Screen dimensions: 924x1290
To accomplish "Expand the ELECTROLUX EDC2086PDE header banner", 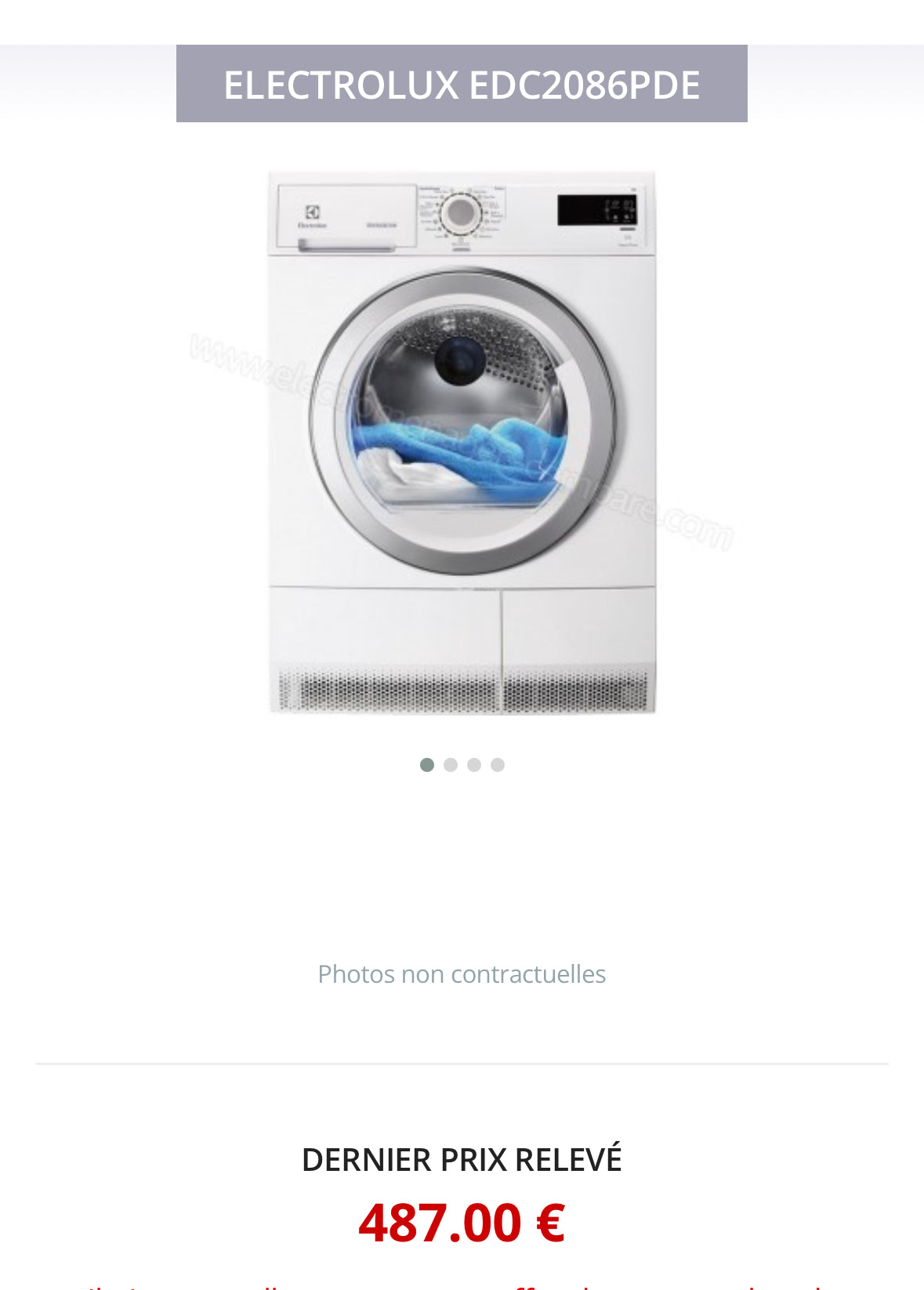I will (462, 85).
